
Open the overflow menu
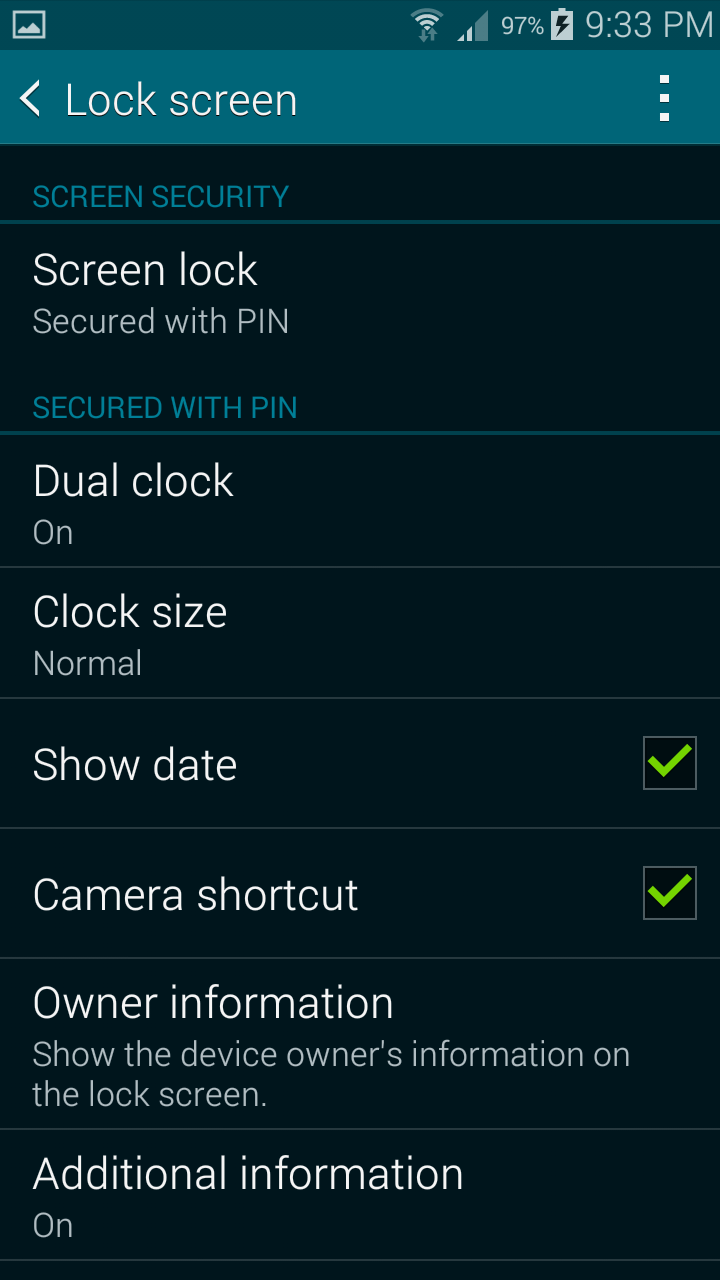click(664, 99)
